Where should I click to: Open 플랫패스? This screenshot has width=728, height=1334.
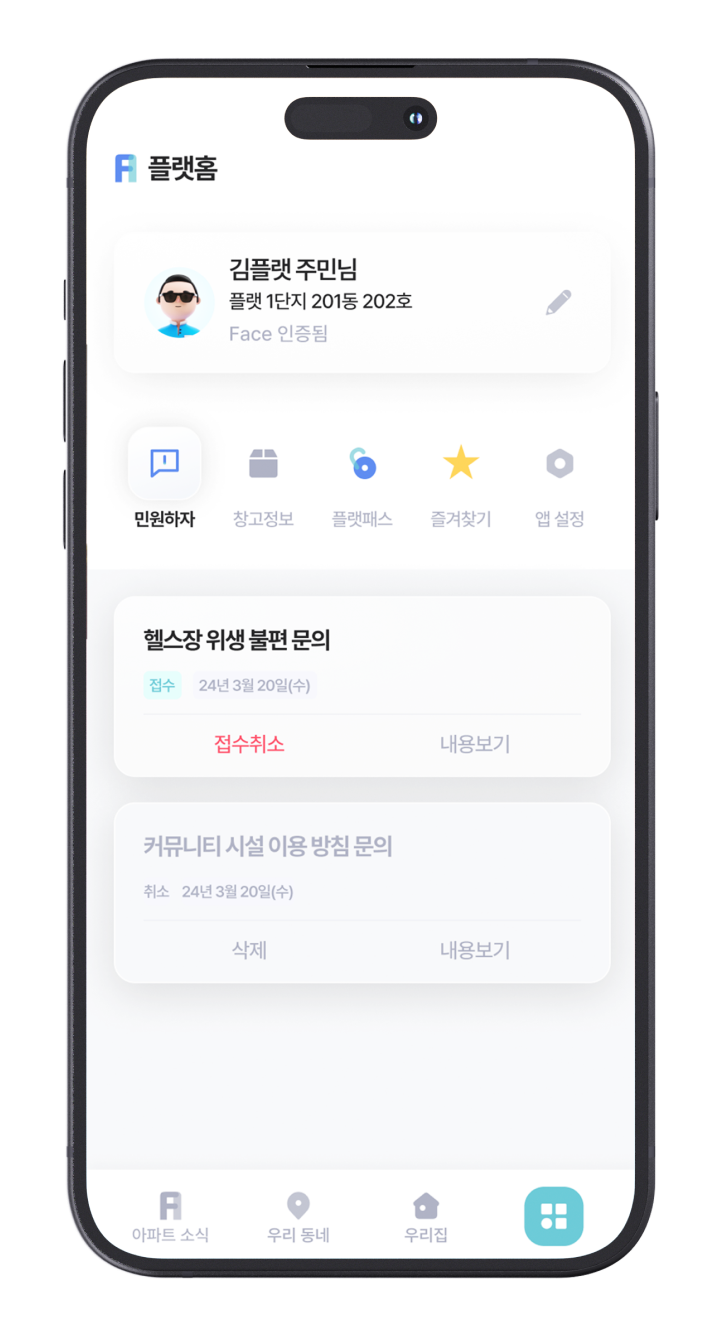tap(362, 478)
